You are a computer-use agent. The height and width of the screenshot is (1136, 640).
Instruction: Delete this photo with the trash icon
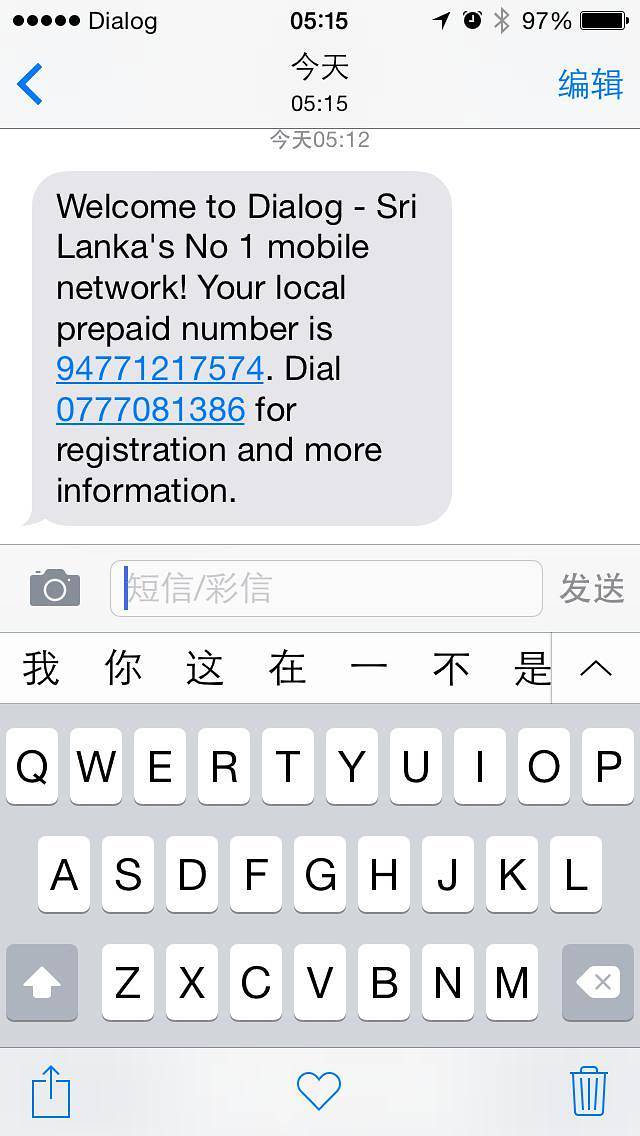(589, 1090)
